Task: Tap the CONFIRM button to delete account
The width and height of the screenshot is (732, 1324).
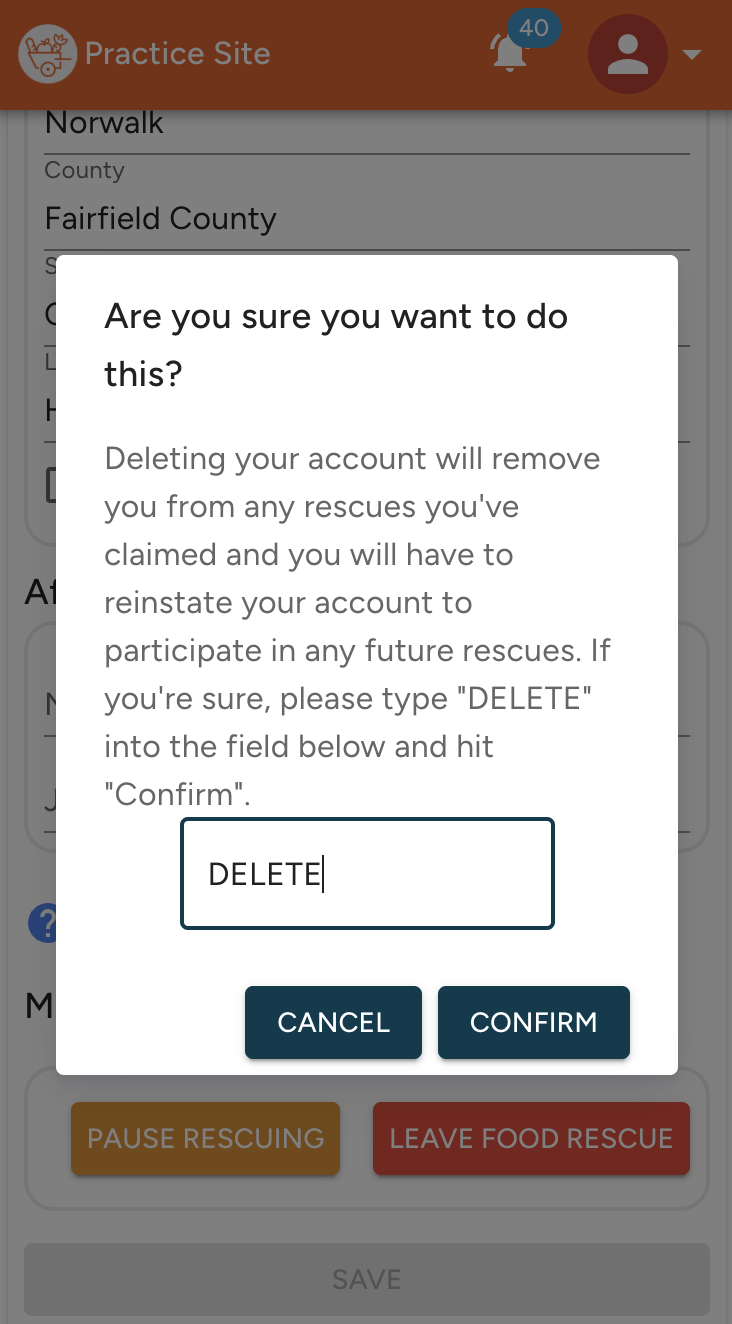Action: pyautogui.click(x=533, y=1022)
